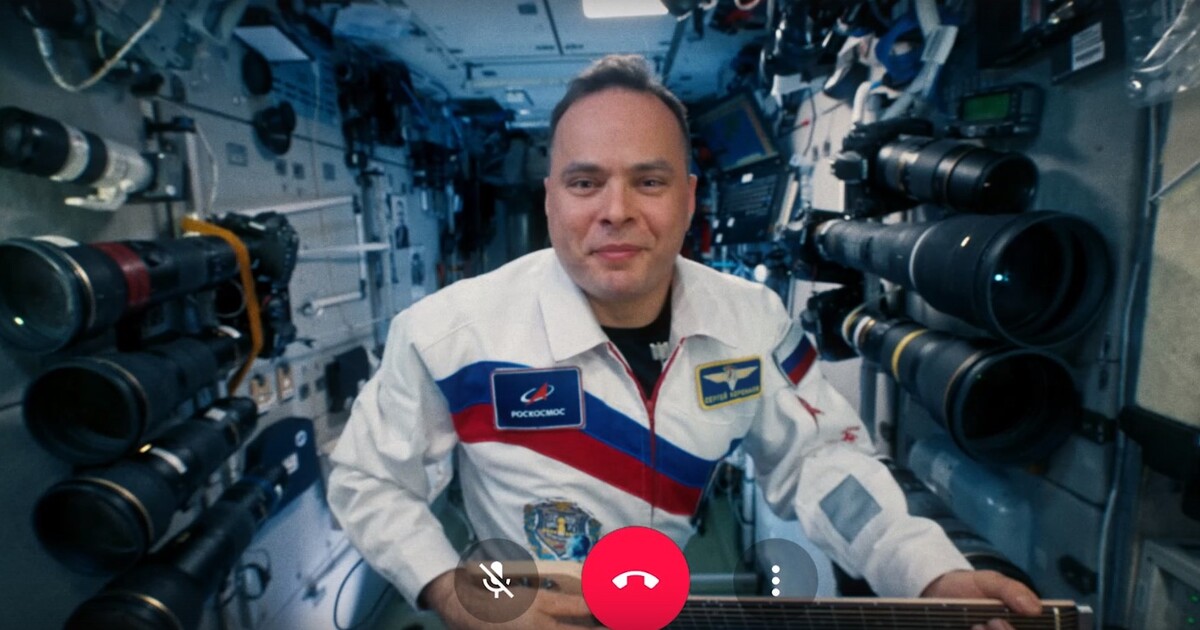Mute the microphone
The width and height of the screenshot is (1200, 630).
point(496,580)
